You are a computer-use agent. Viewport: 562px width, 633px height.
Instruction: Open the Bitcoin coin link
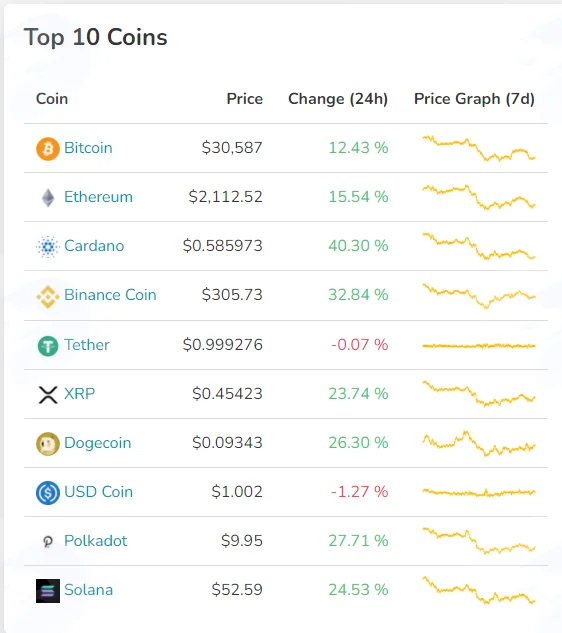[x=88, y=148]
